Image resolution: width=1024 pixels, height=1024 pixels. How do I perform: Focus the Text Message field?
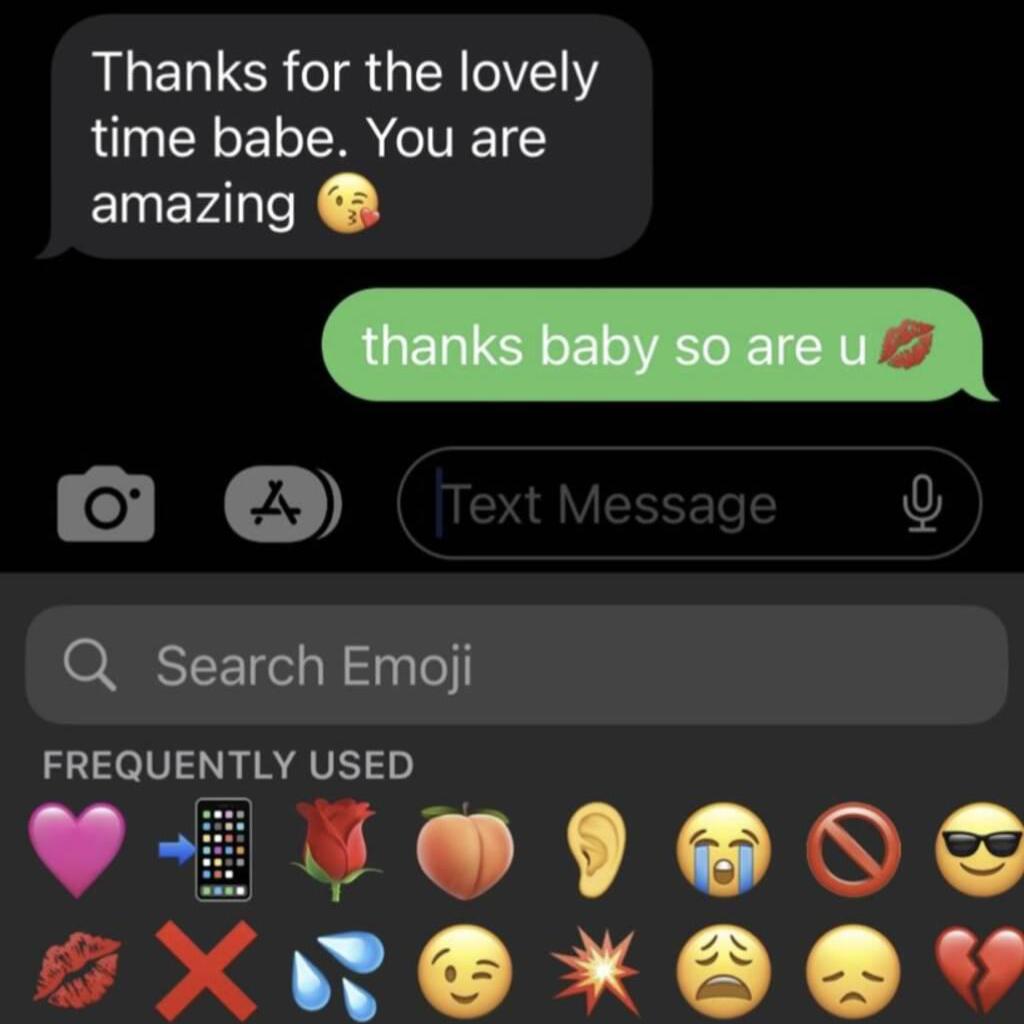[x=640, y=504]
